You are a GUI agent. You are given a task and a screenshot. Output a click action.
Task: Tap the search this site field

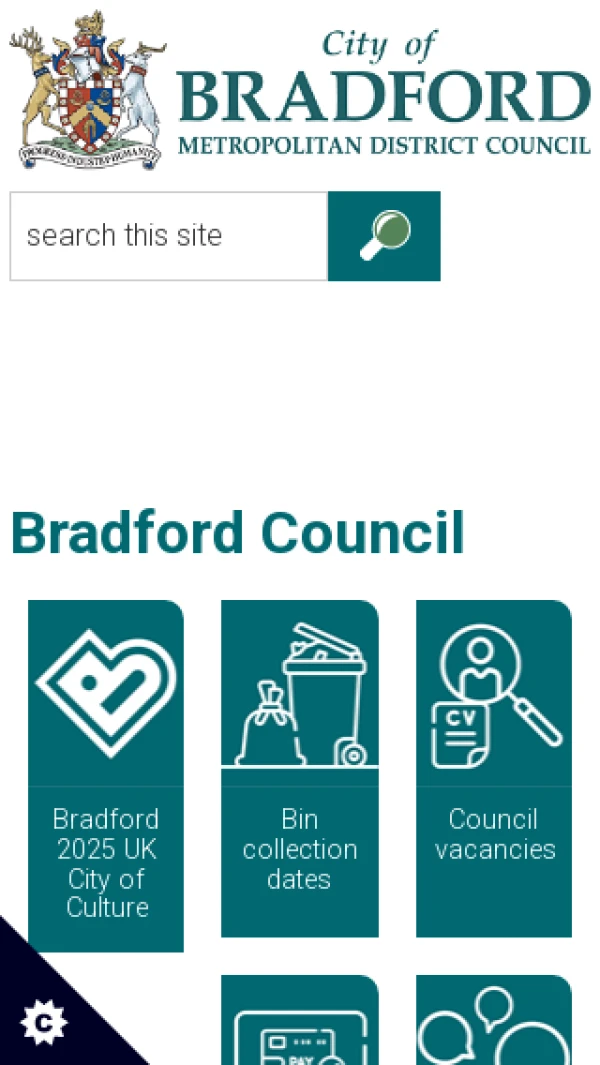168,236
